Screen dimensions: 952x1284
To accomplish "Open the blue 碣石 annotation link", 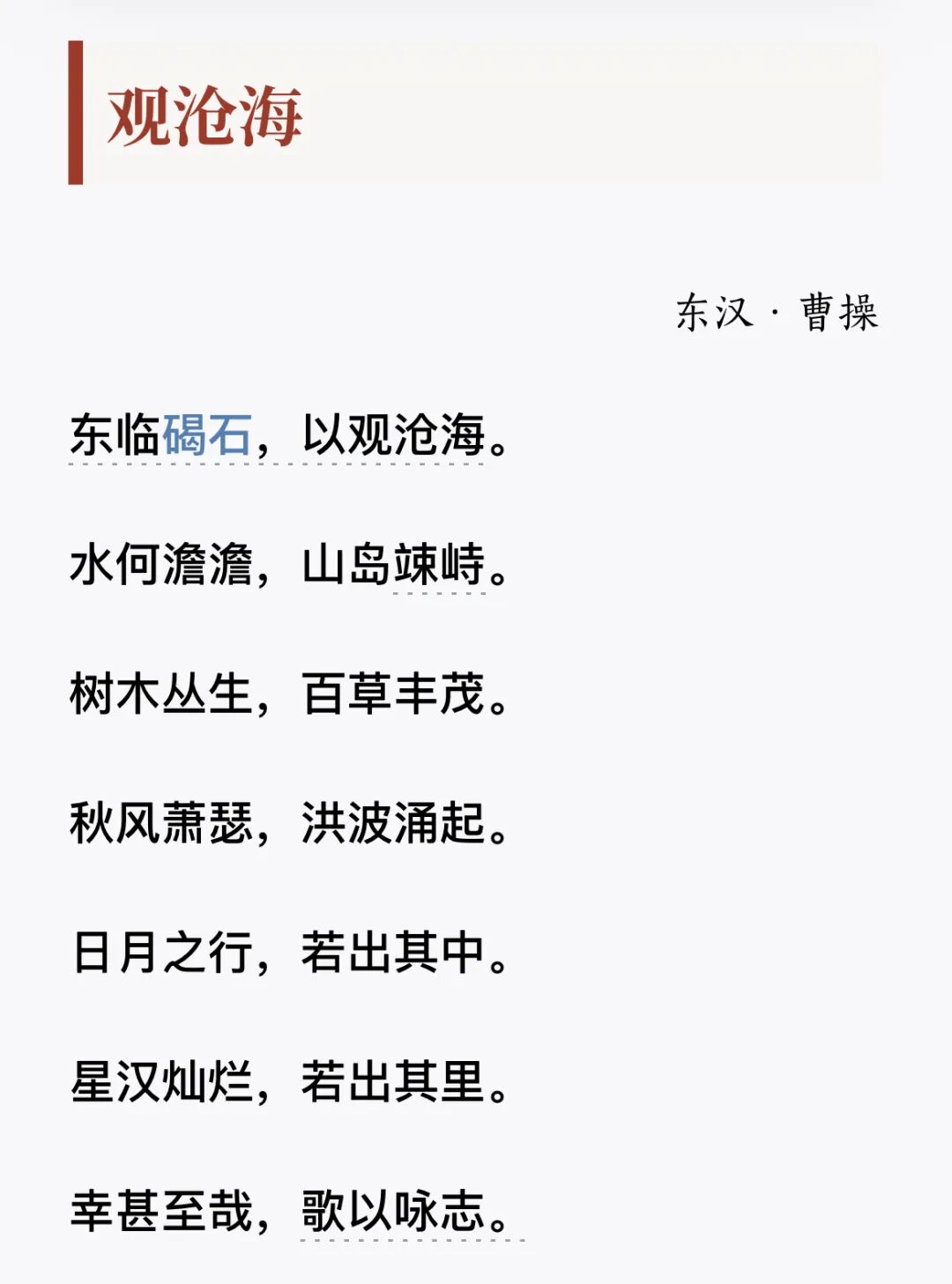I will 207,435.
